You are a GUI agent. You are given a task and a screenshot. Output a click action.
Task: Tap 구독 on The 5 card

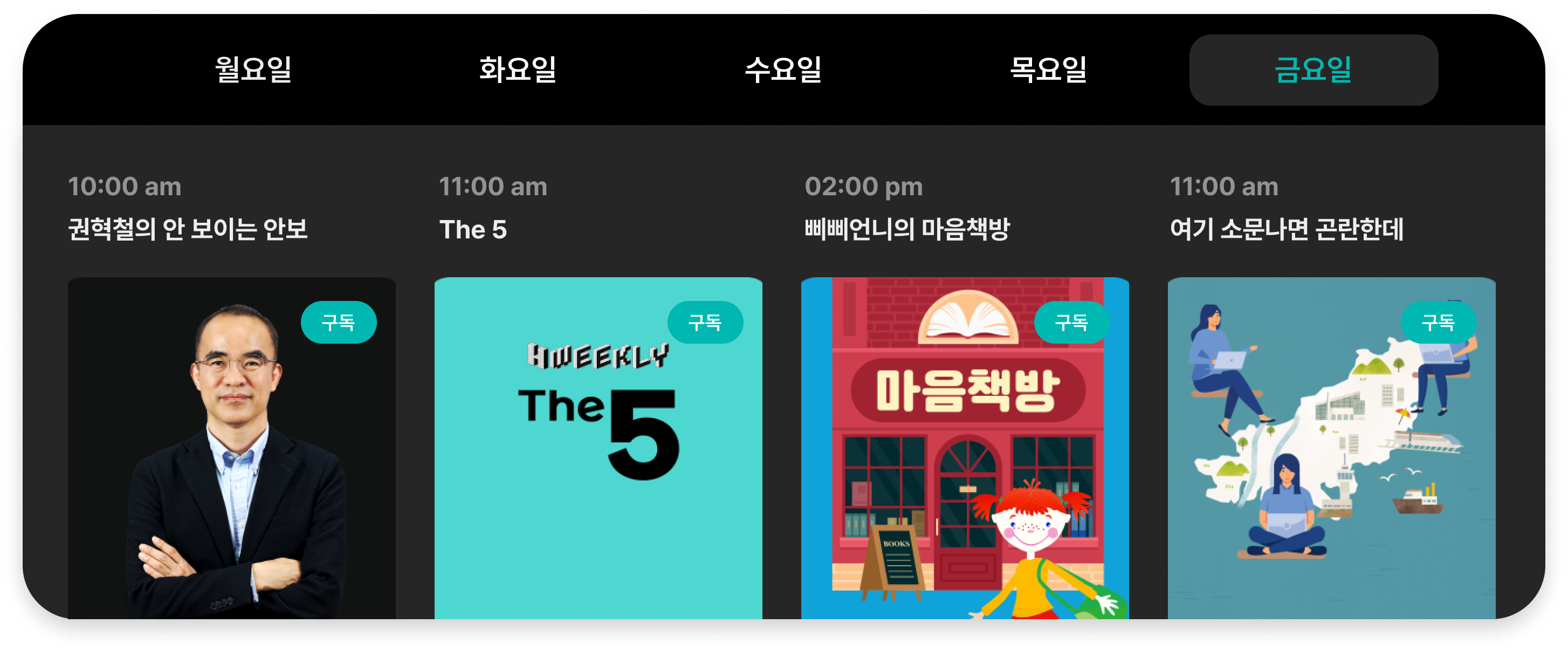[x=705, y=322]
